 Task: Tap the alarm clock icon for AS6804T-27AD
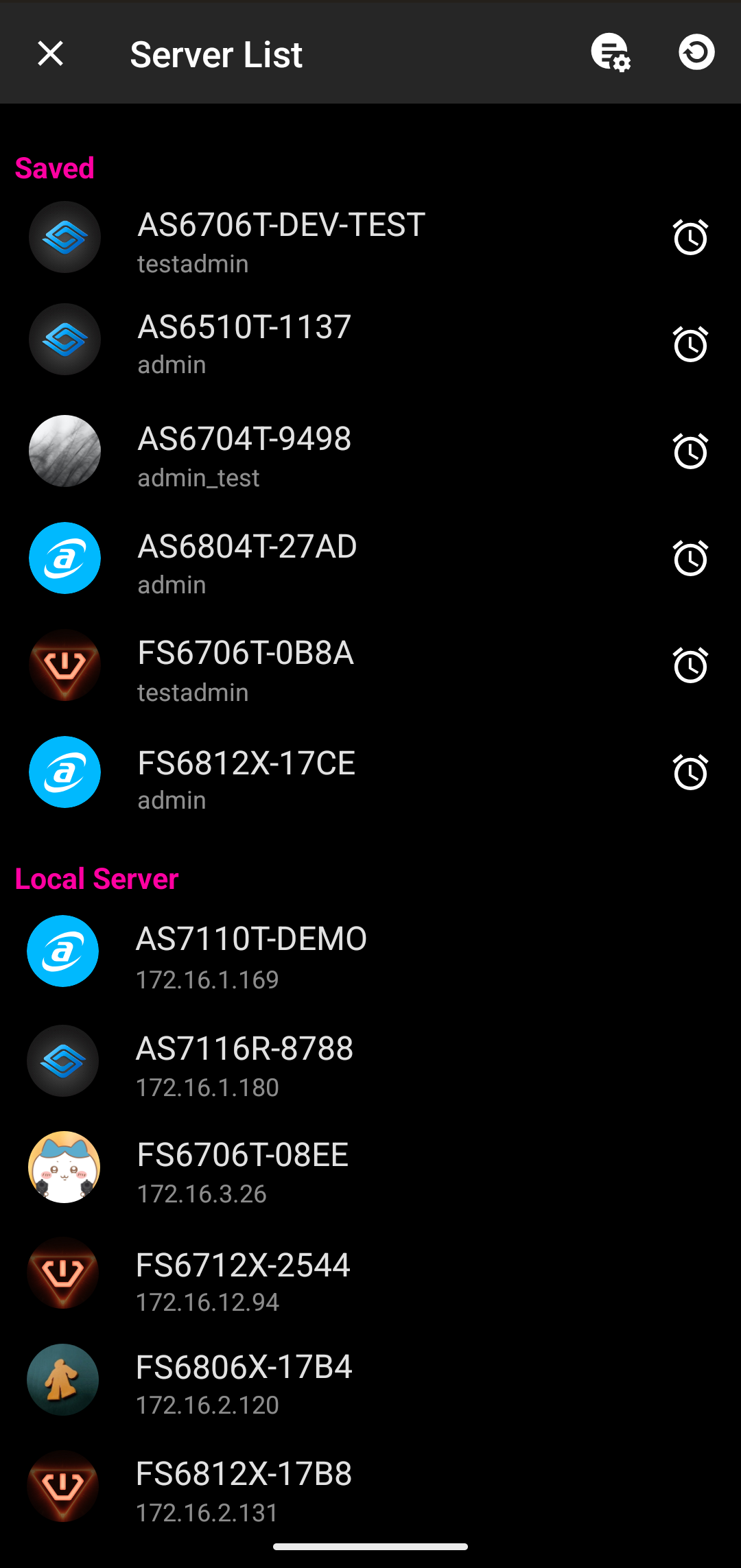point(690,558)
